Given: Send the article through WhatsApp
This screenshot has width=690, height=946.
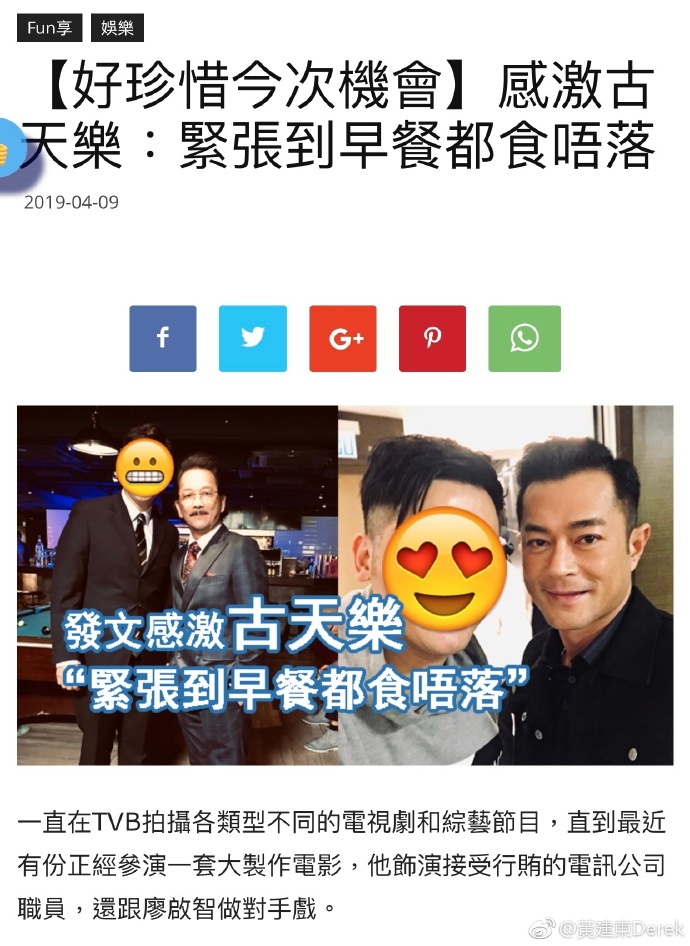Looking at the screenshot, I should (x=524, y=339).
